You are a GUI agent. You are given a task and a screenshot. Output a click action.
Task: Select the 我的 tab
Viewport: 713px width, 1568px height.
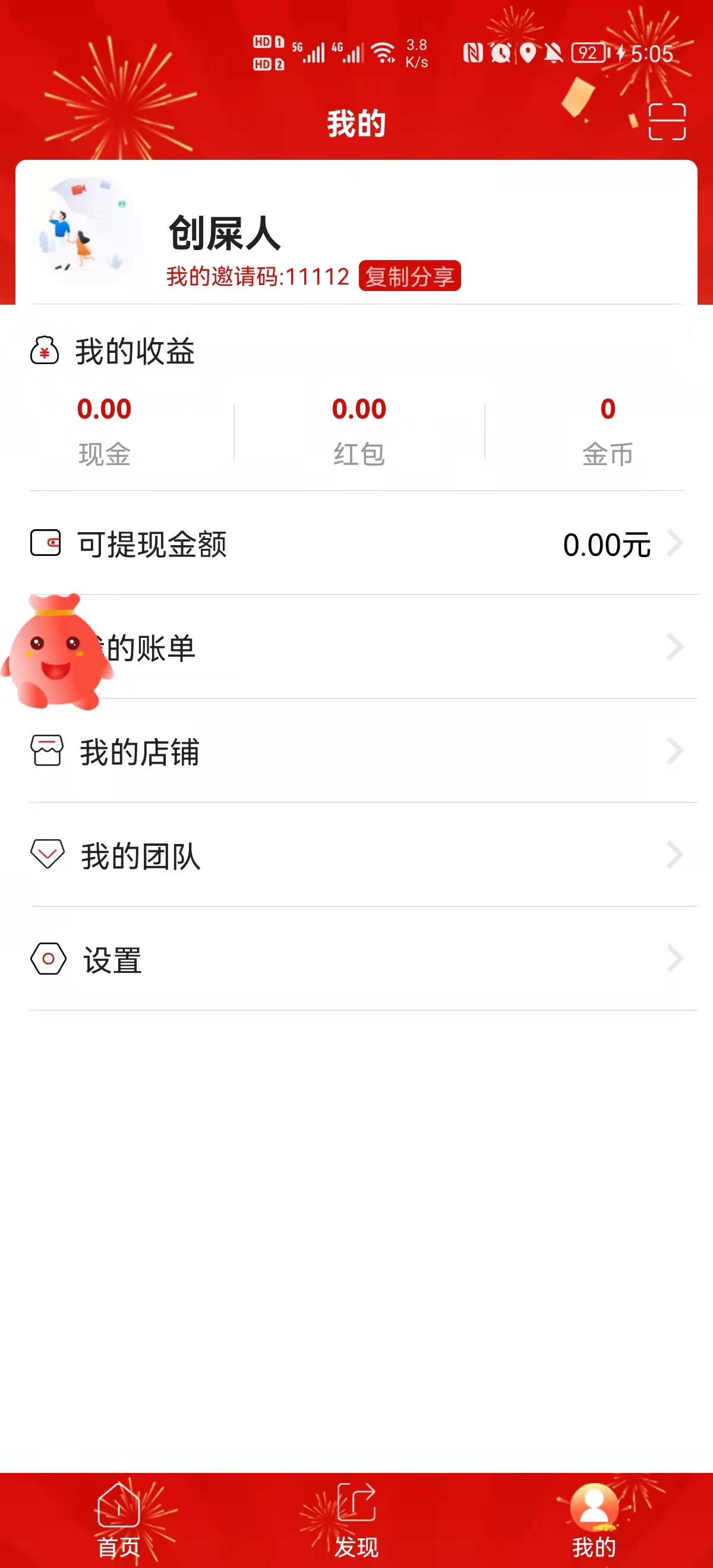pyautogui.click(x=594, y=1519)
